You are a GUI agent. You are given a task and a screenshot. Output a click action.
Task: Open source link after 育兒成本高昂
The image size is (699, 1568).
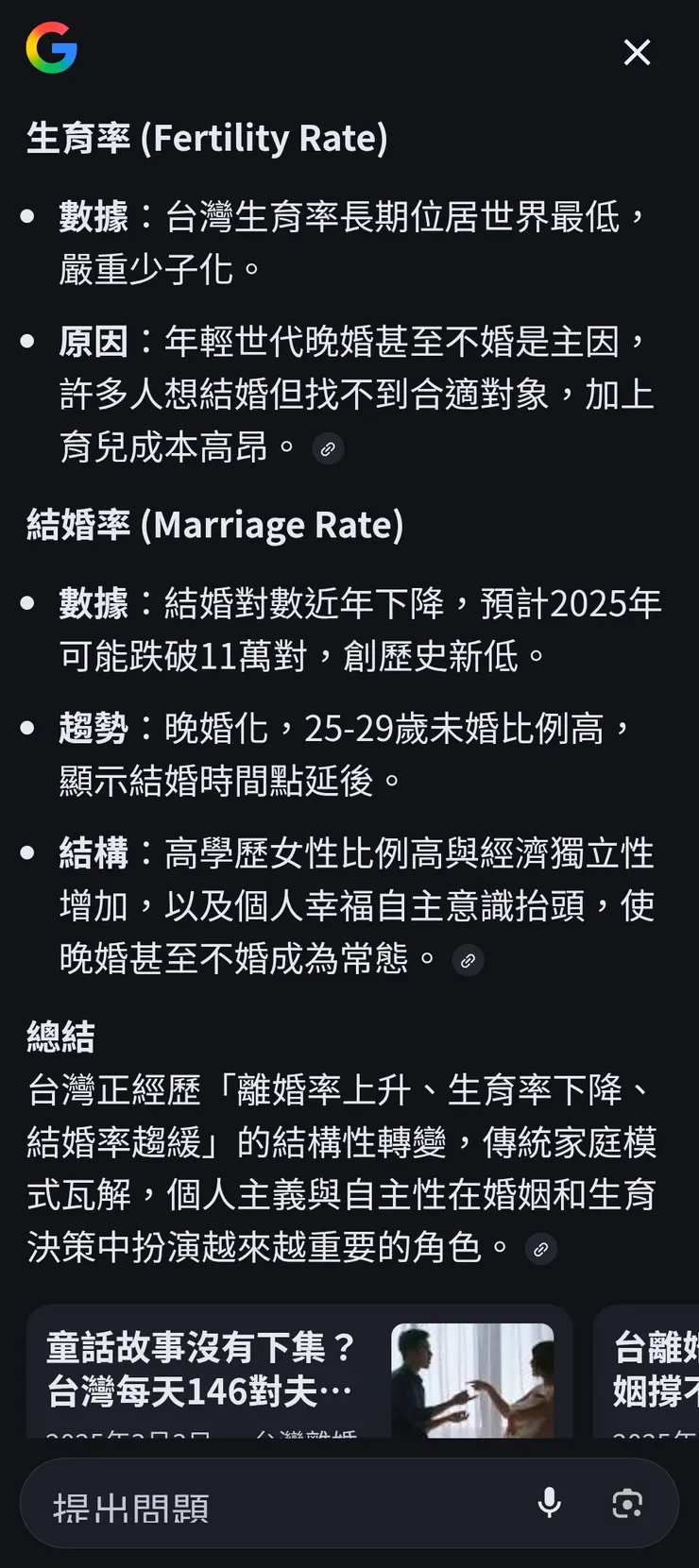[x=328, y=449]
